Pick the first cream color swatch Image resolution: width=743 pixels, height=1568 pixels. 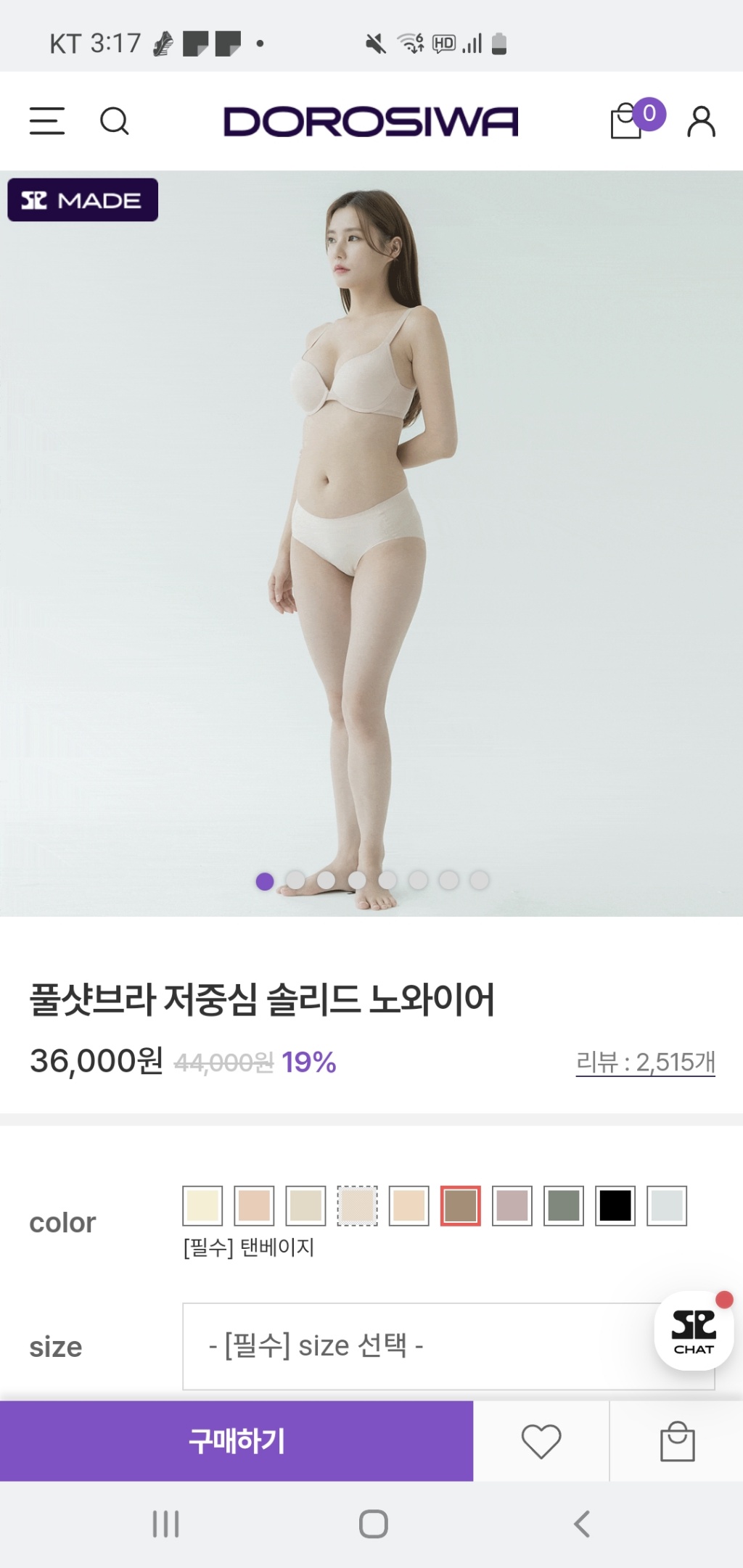coord(202,1206)
